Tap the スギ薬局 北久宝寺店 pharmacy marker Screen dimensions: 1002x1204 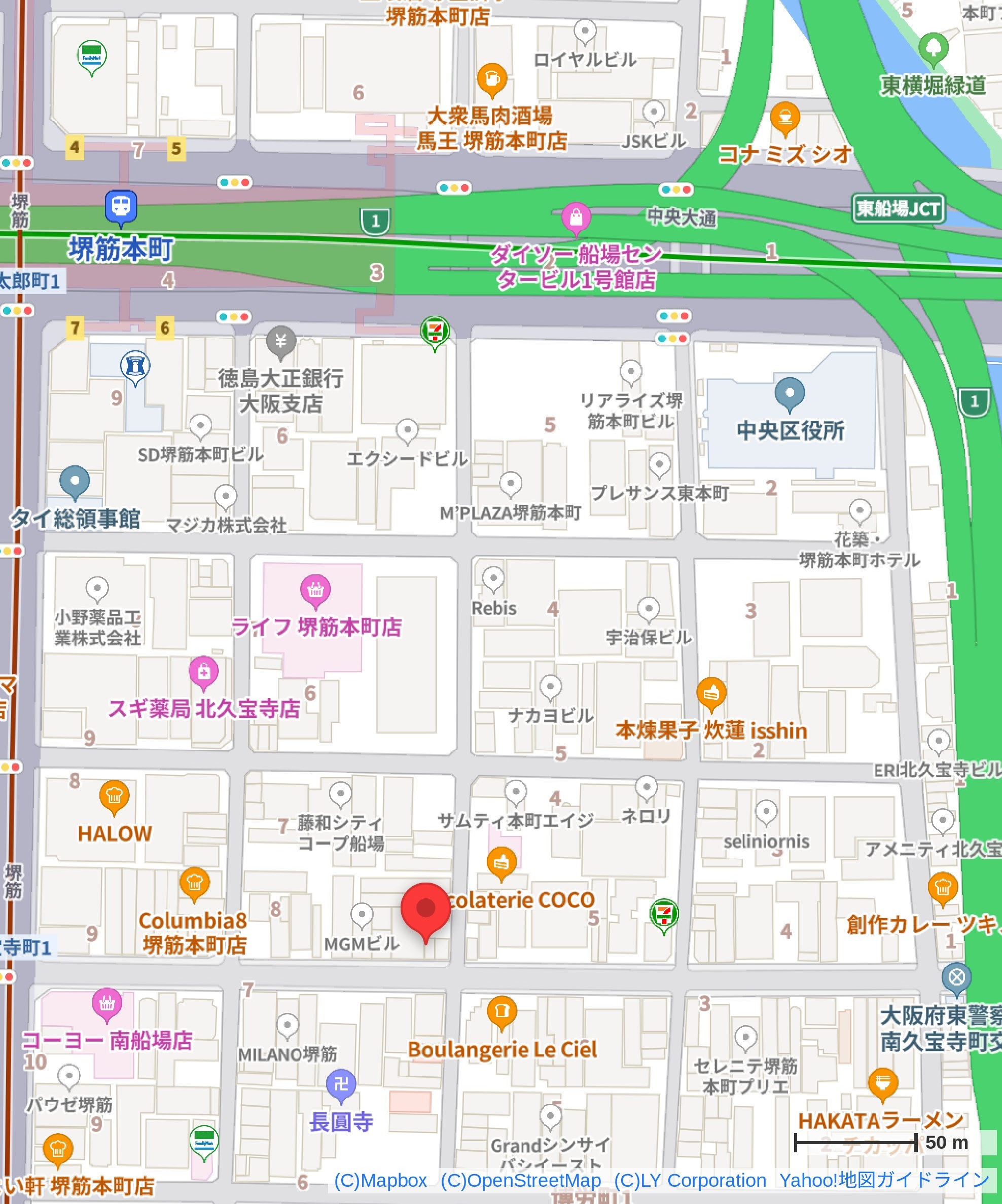point(204,671)
